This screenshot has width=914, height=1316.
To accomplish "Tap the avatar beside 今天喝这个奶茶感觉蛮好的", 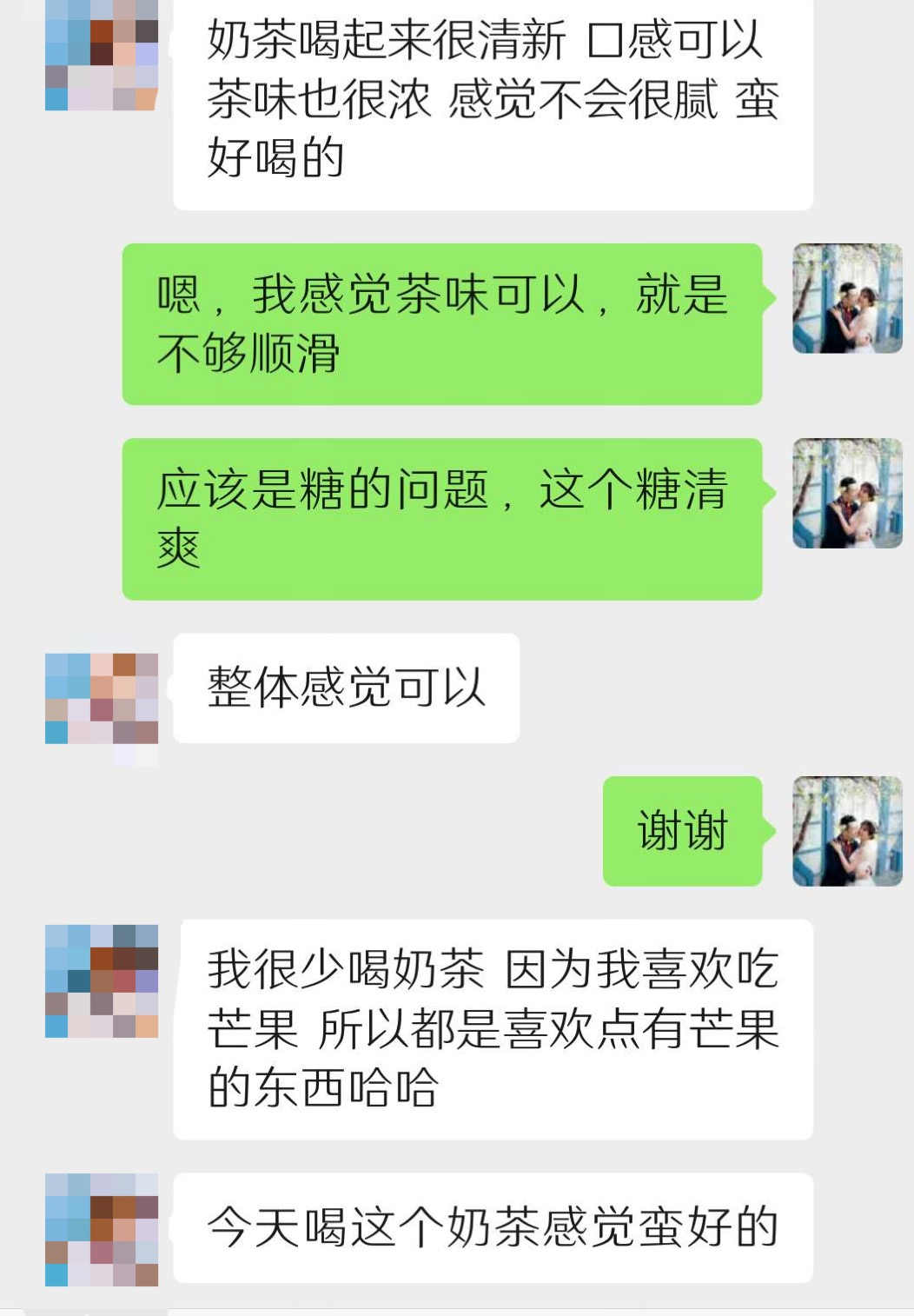I will click(x=102, y=1229).
